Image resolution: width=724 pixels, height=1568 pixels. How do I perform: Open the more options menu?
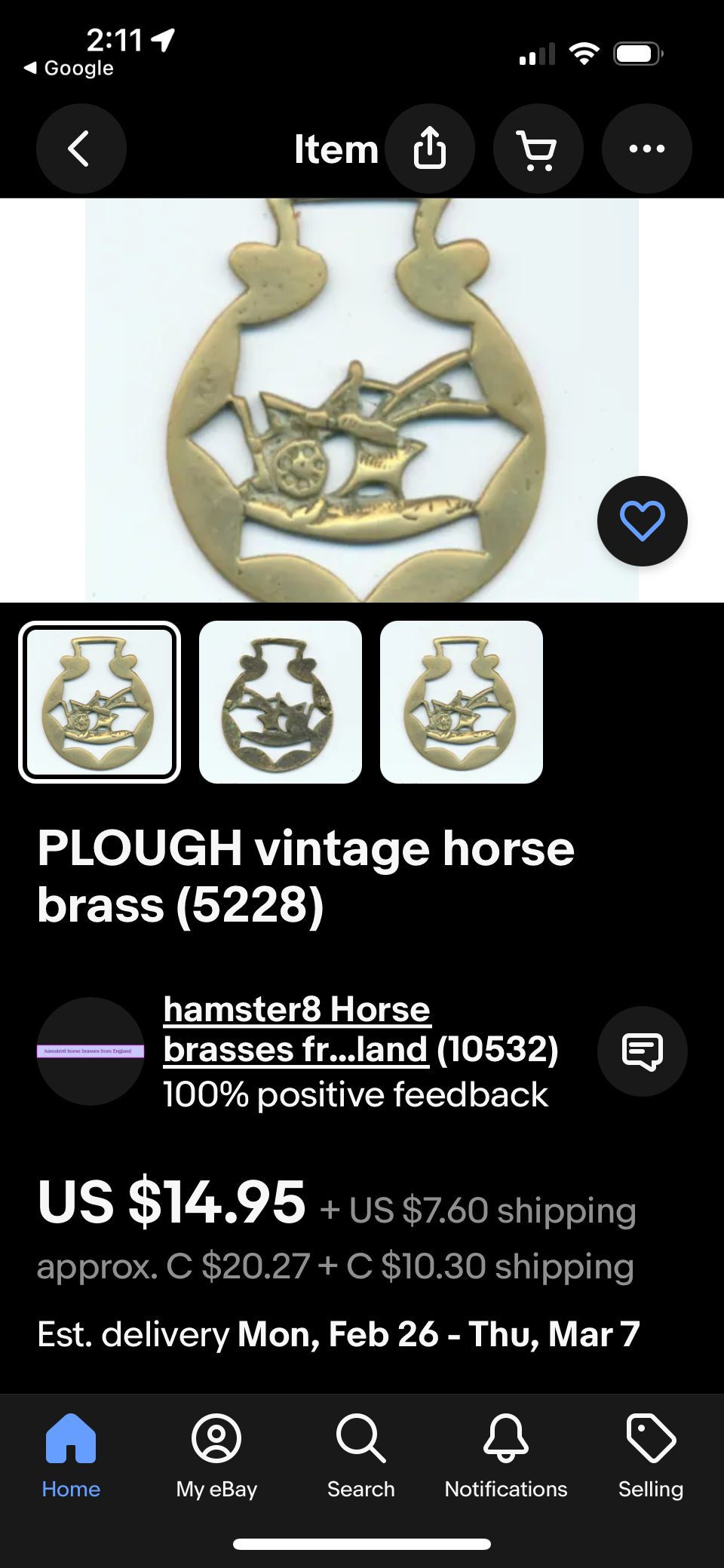tap(646, 148)
